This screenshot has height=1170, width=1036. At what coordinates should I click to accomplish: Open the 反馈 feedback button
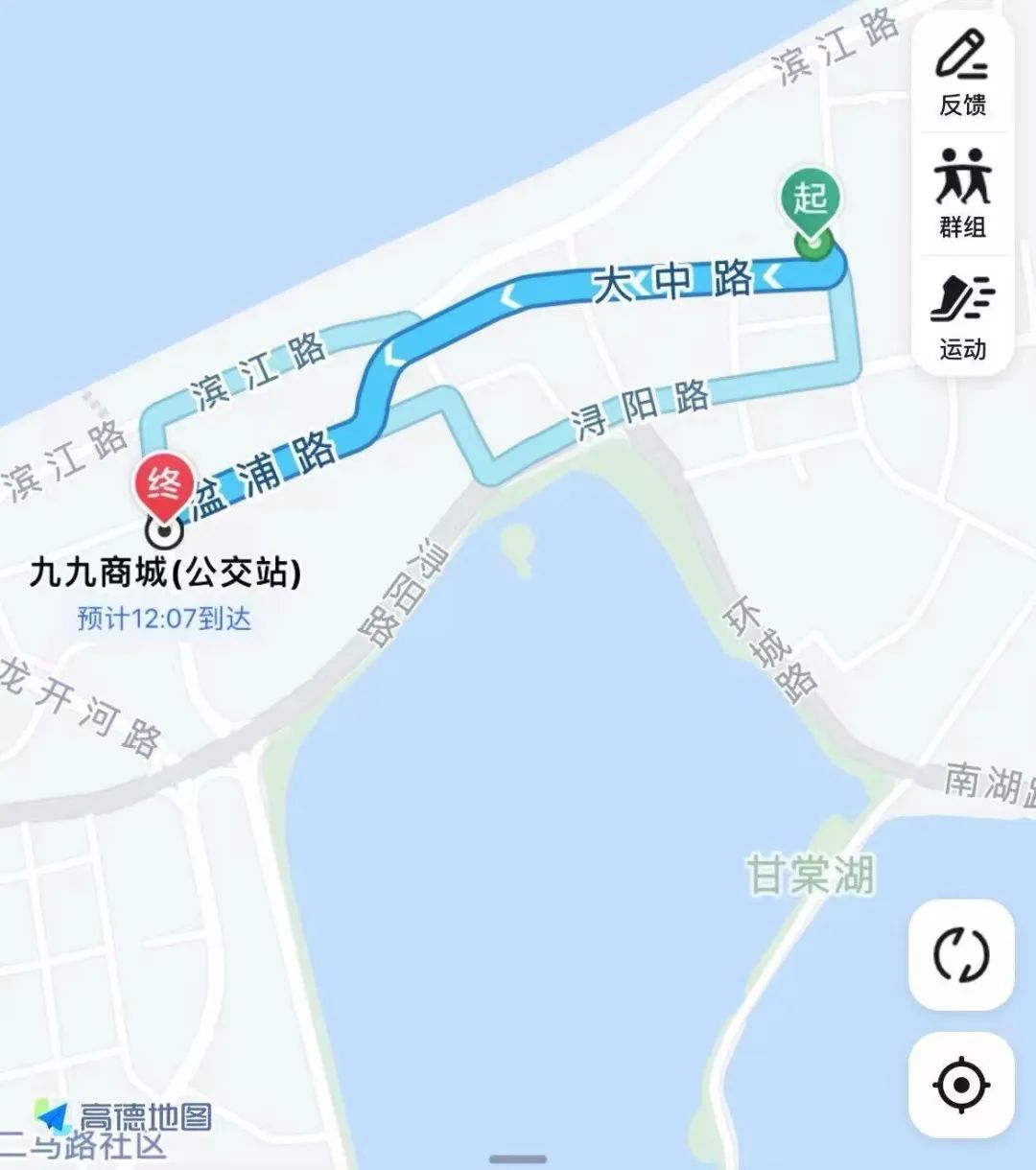[962, 74]
